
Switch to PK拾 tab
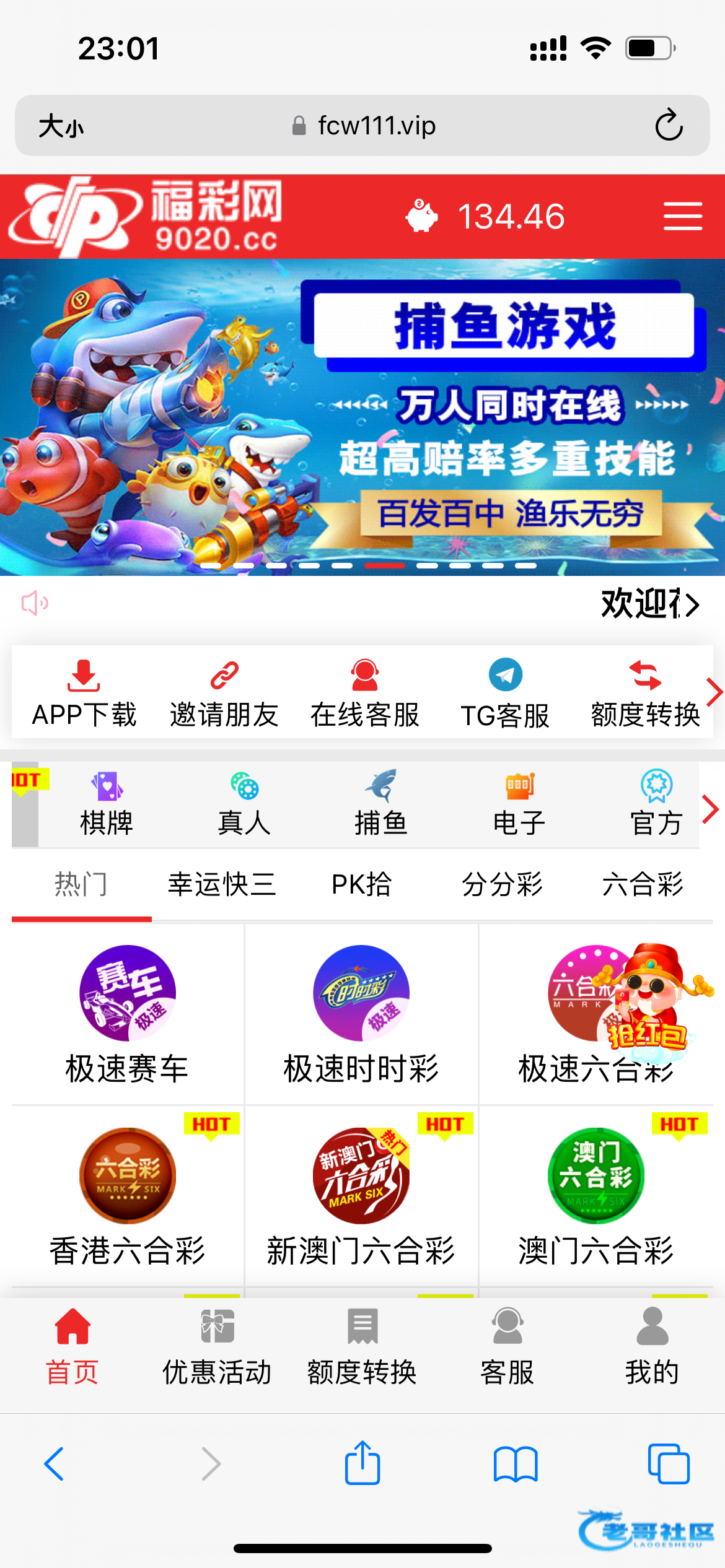tap(362, 884)
